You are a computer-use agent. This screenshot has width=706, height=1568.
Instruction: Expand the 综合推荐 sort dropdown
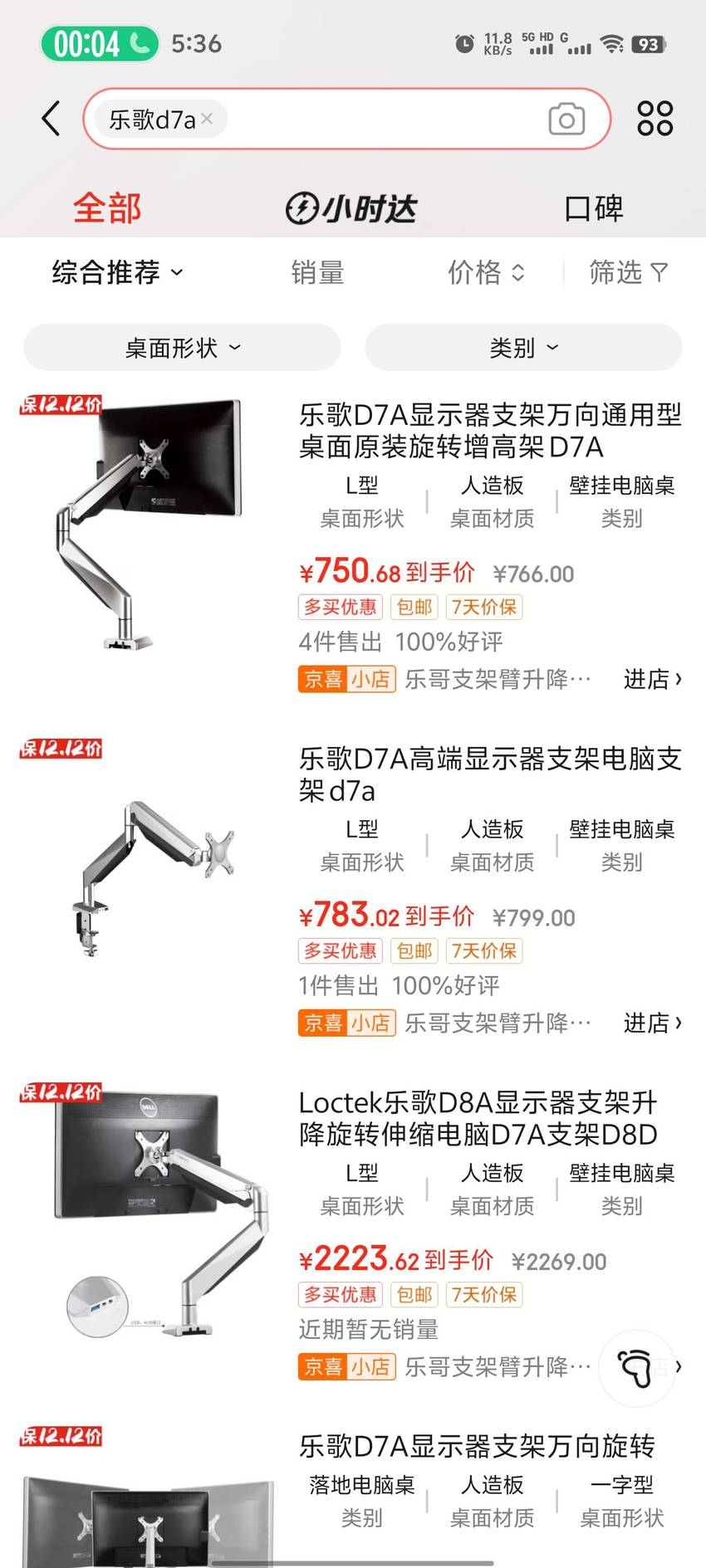(x=117, y=272)
